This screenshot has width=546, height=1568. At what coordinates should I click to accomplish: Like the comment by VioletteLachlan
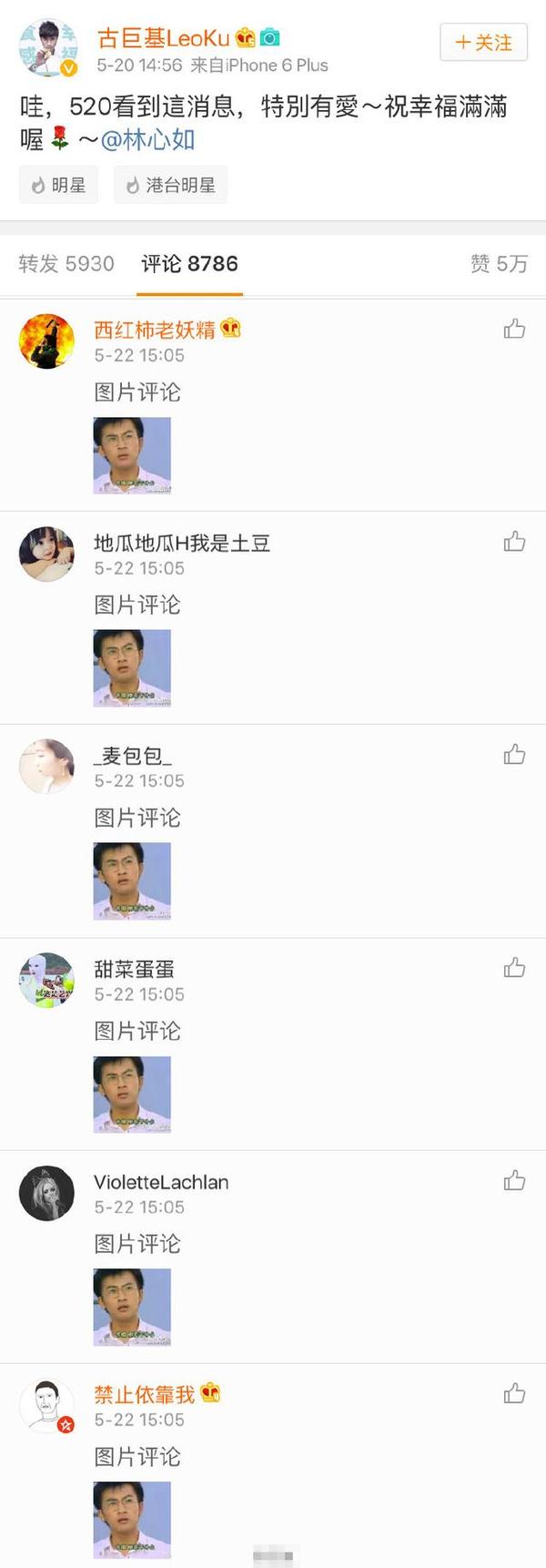click(514, 1180)
